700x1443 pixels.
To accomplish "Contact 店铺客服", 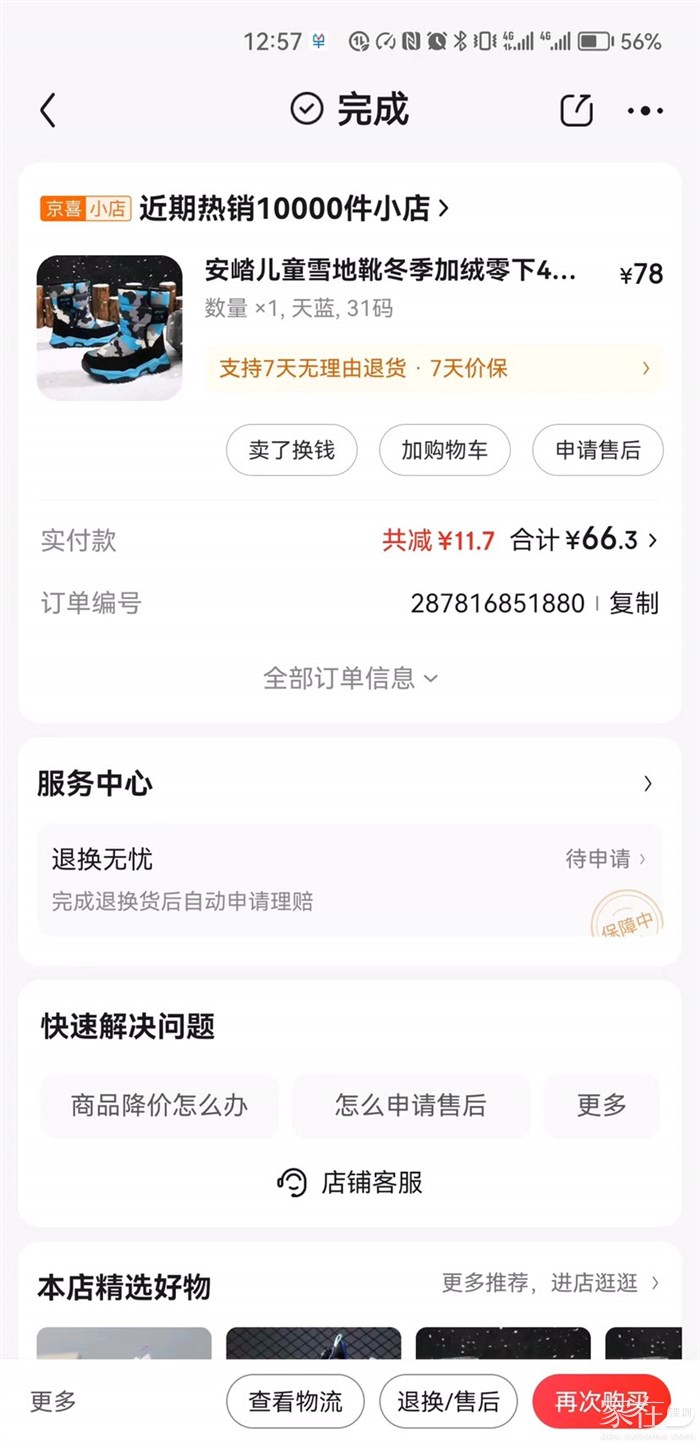I will click(350, 1183).
